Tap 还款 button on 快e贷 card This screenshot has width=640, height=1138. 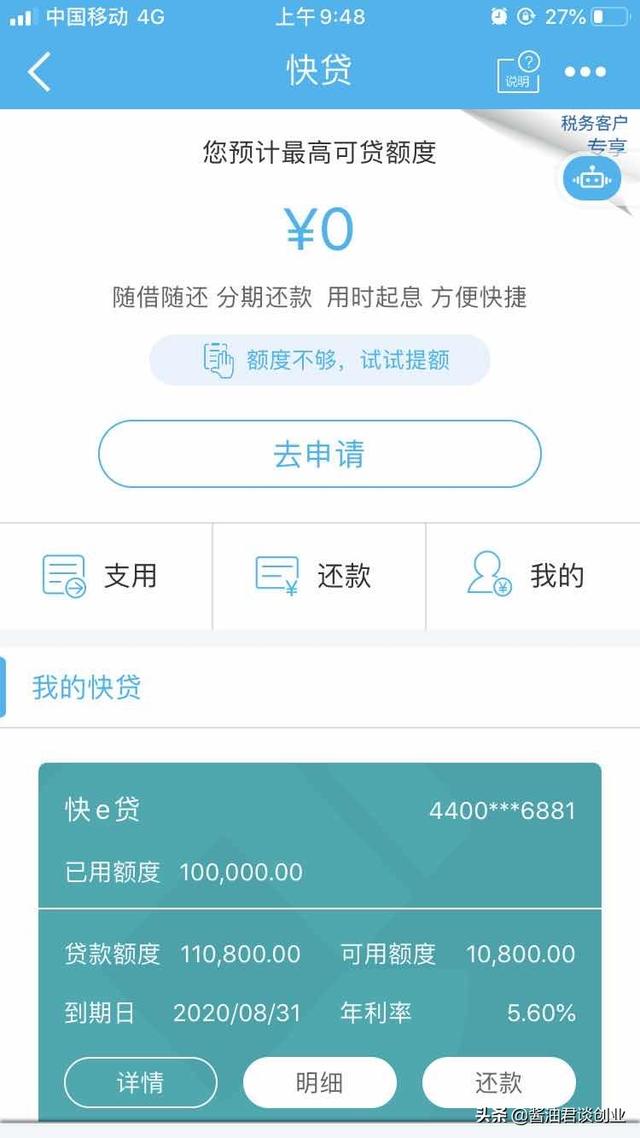point(499,1082)
